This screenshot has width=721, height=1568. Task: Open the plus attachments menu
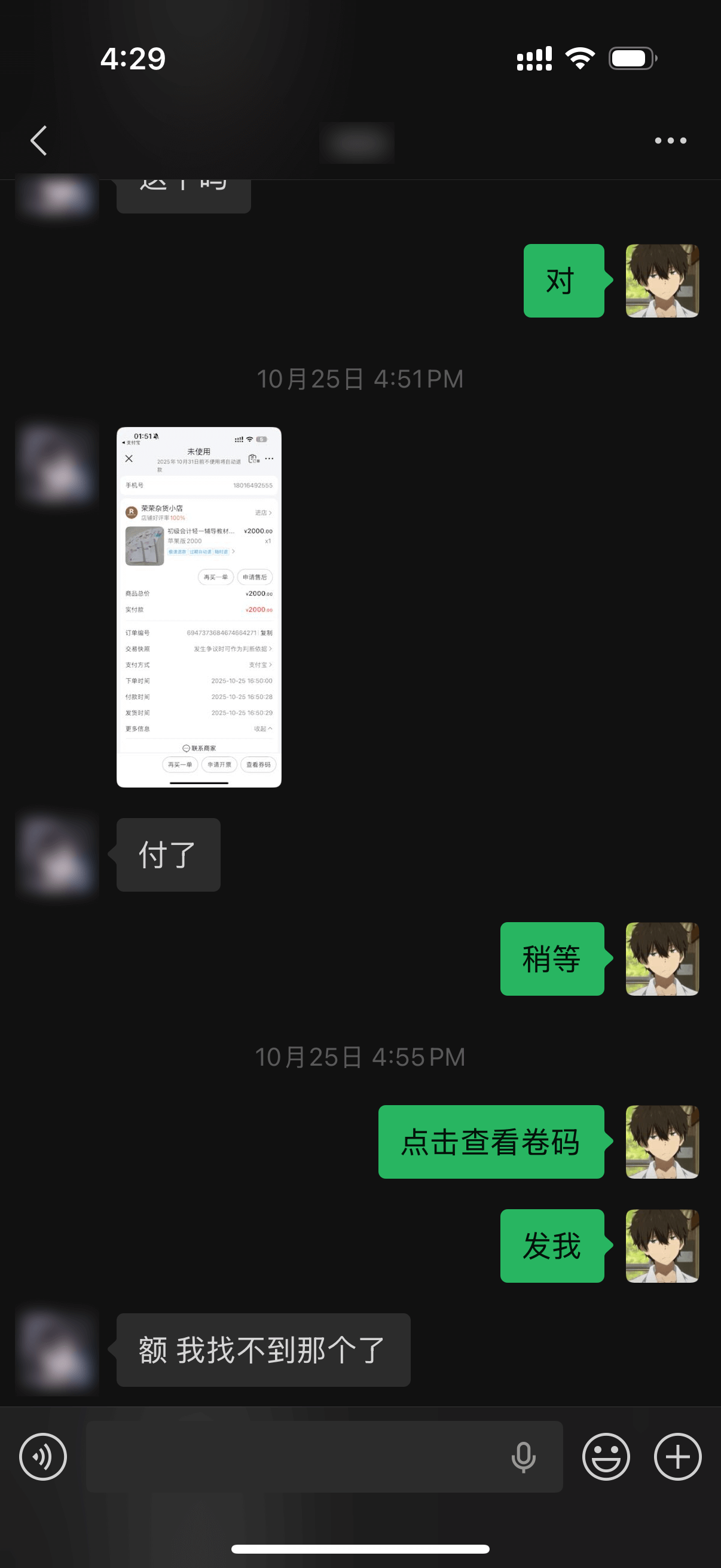677,1457
